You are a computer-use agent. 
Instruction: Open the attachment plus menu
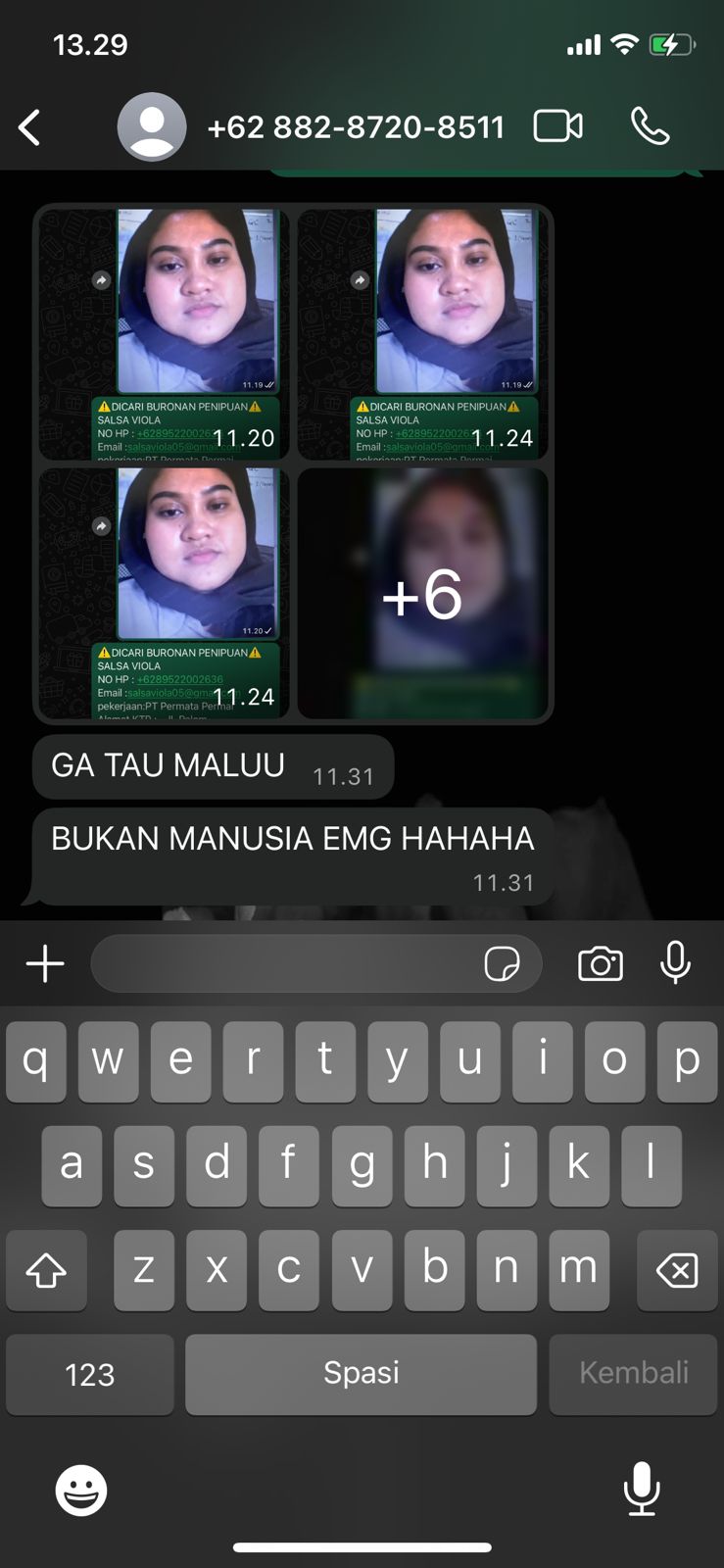(x=45, y=963)
